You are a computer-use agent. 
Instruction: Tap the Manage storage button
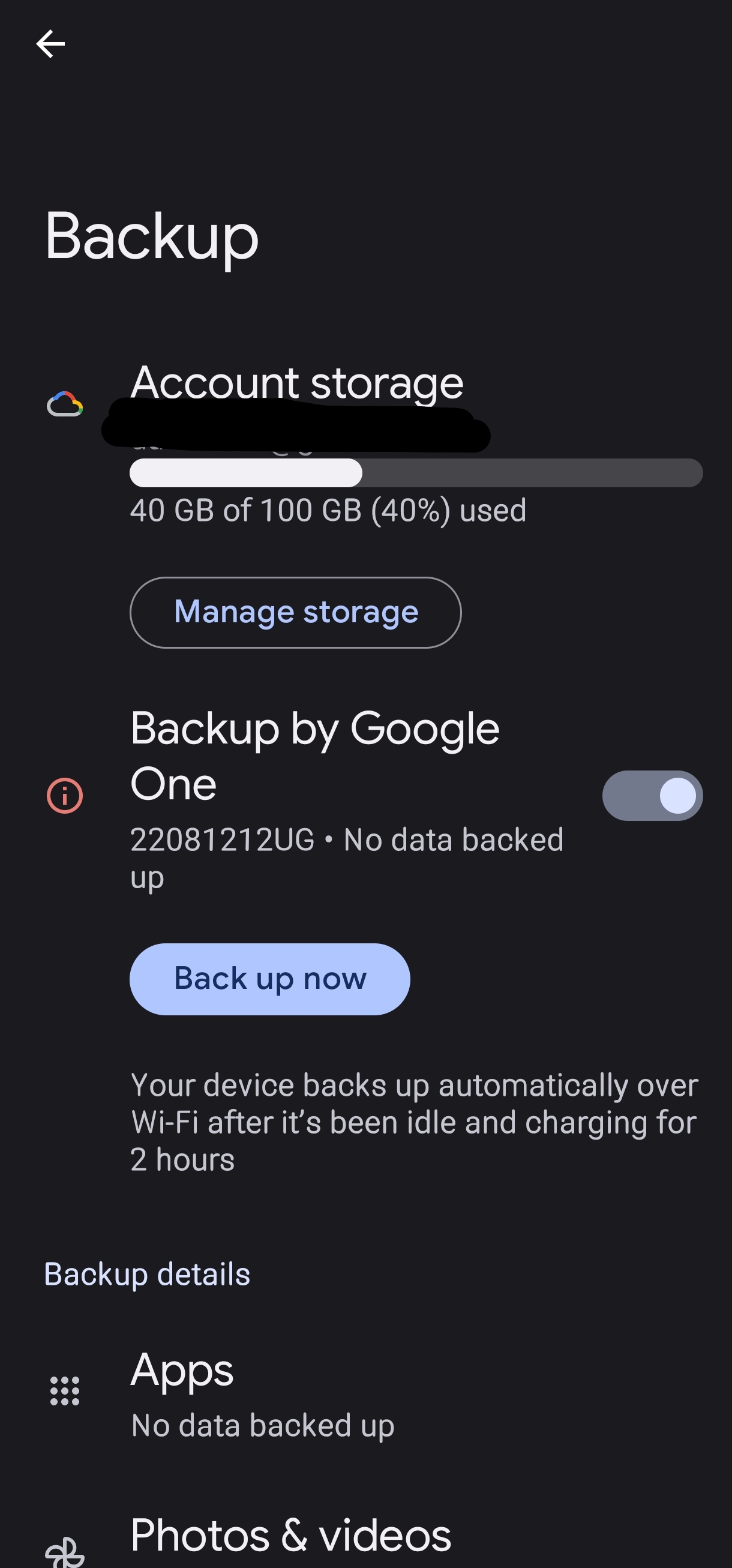click(x=296, y=612)
